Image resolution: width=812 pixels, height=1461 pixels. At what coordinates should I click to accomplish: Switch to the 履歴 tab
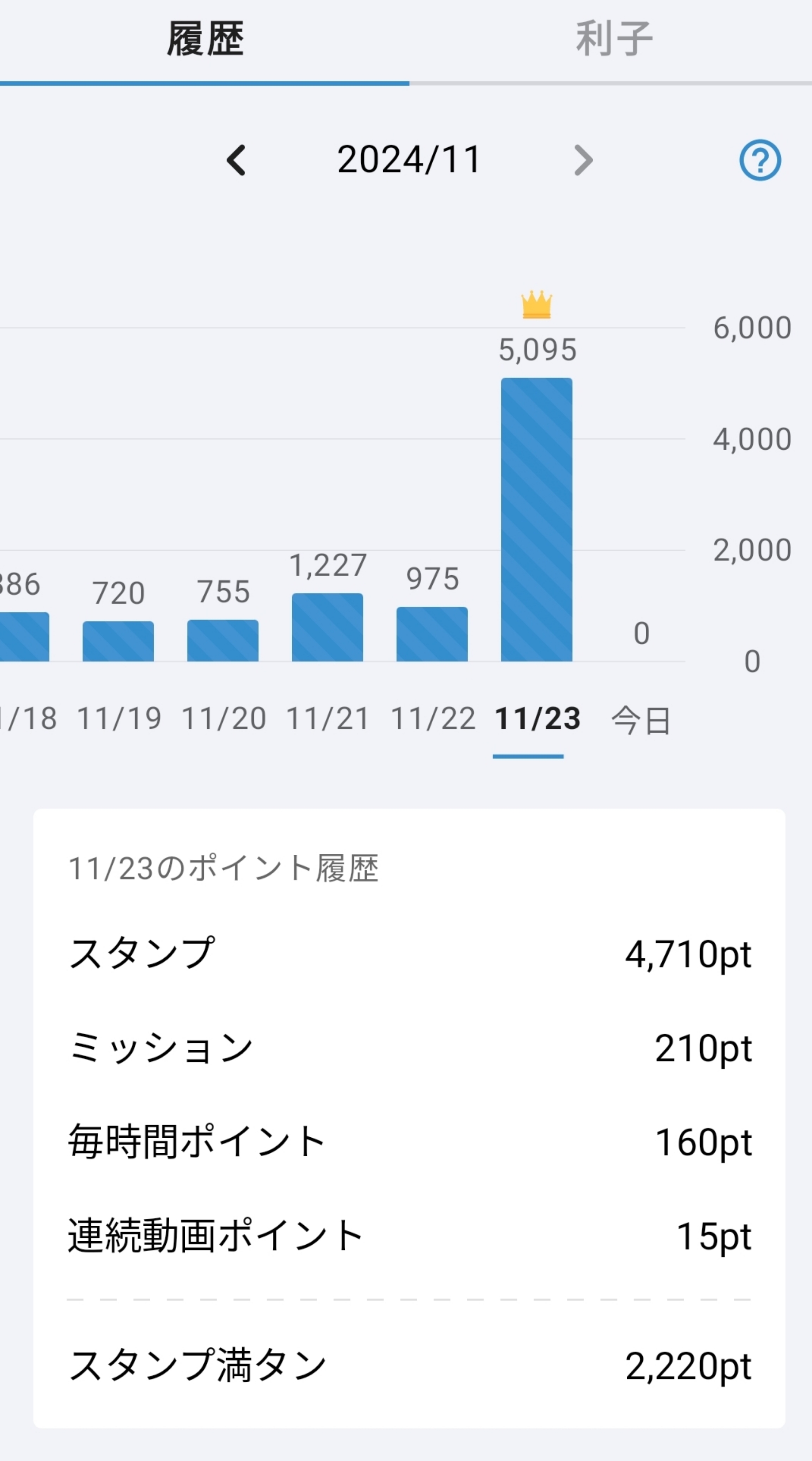(x=205, y=40)
